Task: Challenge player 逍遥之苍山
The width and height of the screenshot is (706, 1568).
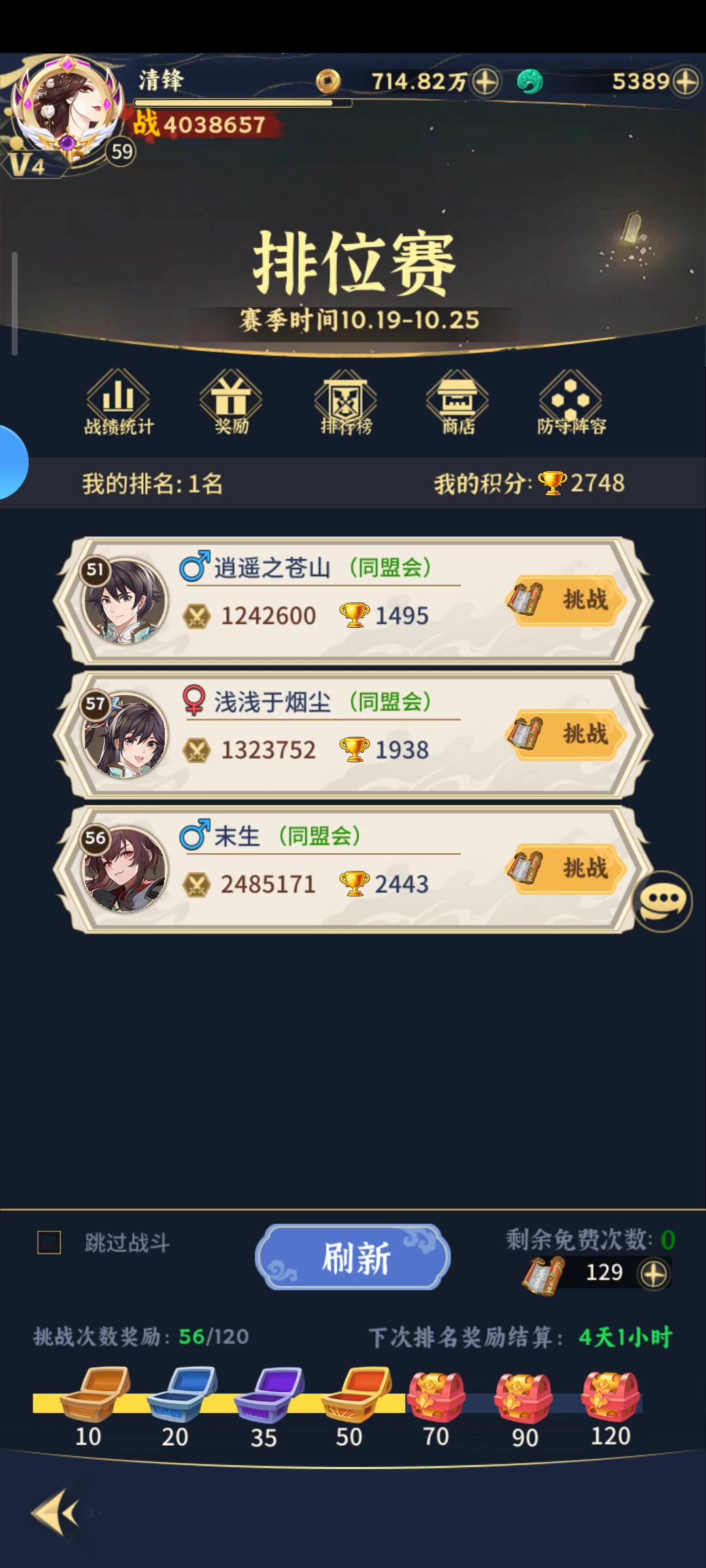Action: coord(566,600)
